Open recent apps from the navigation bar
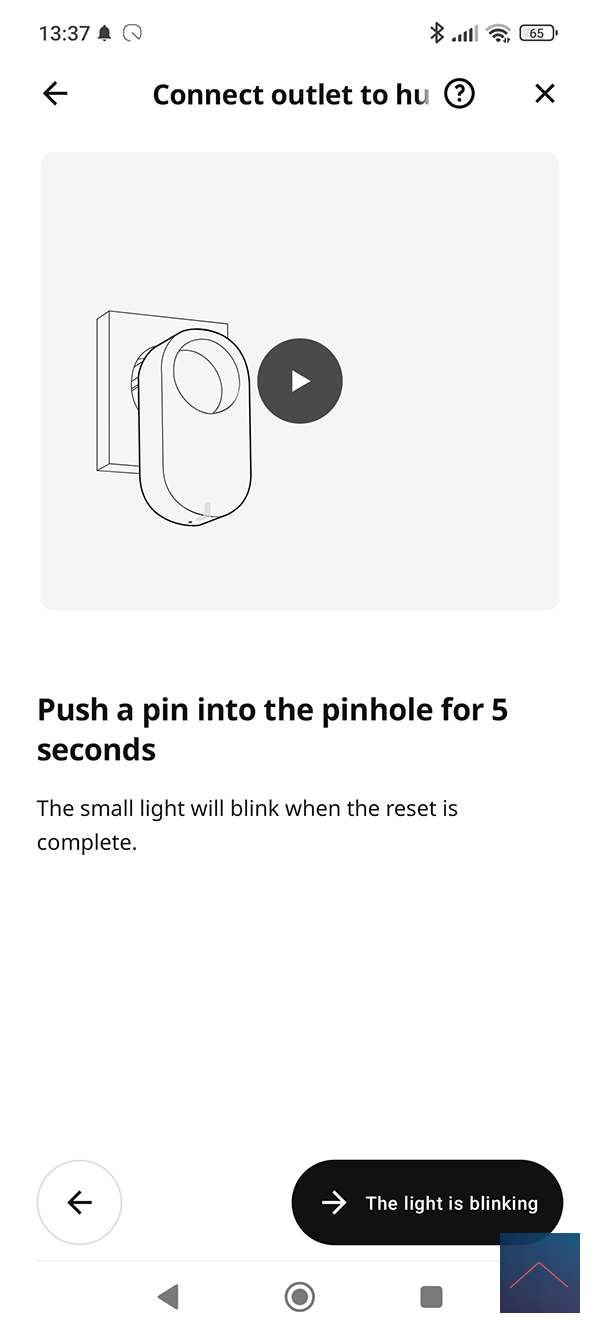Screen dimensions: 600x1333 click(x=431, y=1297)
